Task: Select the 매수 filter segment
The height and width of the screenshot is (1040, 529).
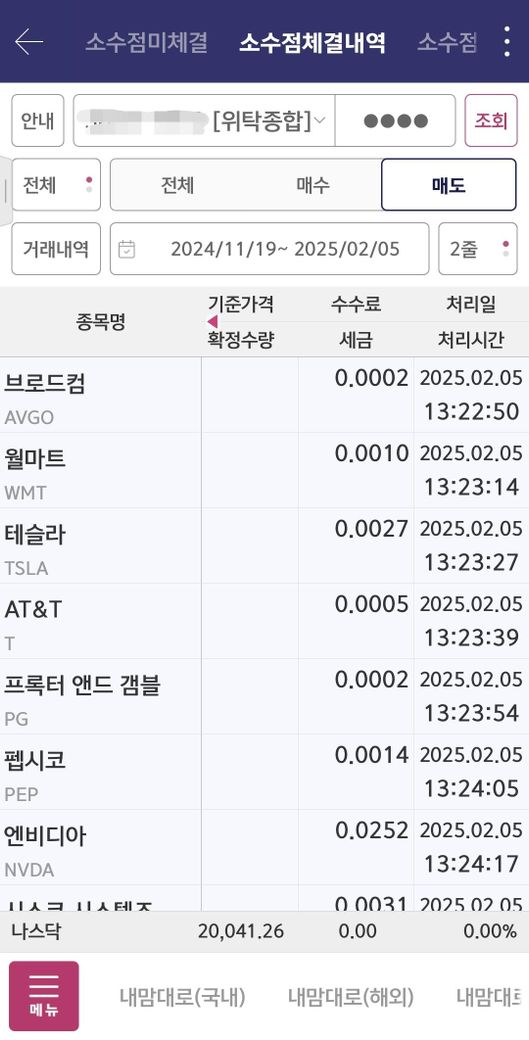Action: 313,184
